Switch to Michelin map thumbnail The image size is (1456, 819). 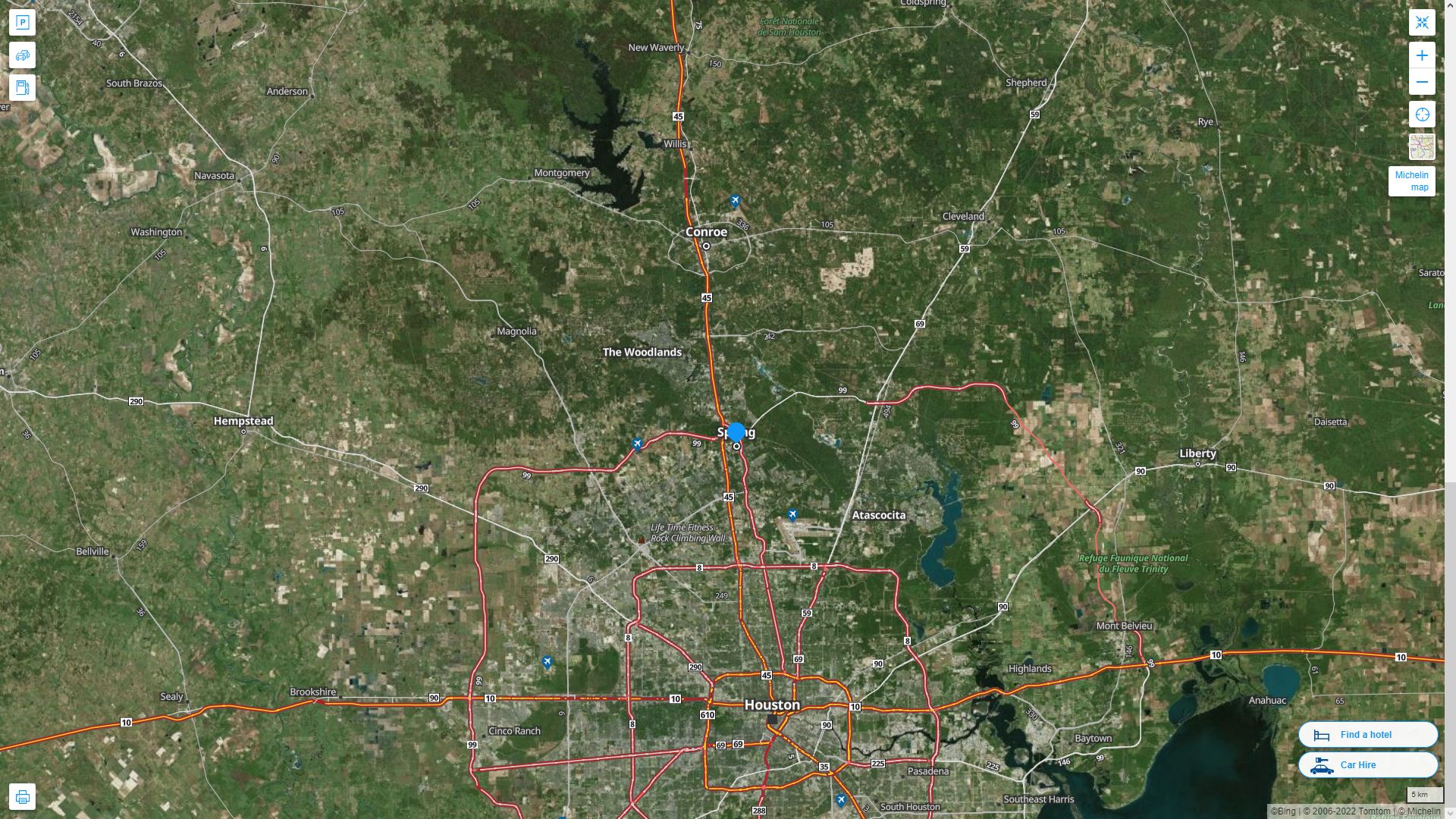pyautogui.click(x=1422, y=146)
